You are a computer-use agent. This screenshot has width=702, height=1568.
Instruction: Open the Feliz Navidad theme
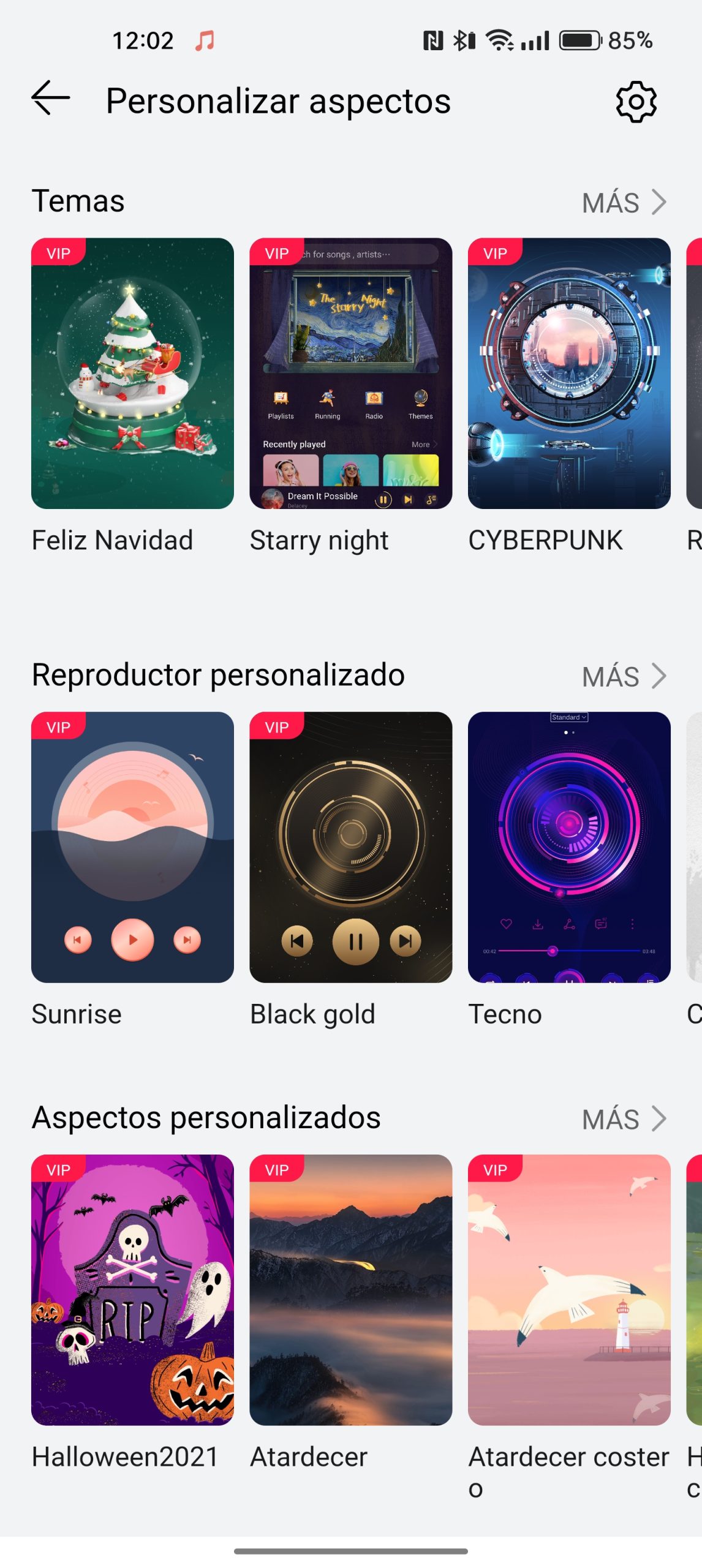click(x=132, y=373)
